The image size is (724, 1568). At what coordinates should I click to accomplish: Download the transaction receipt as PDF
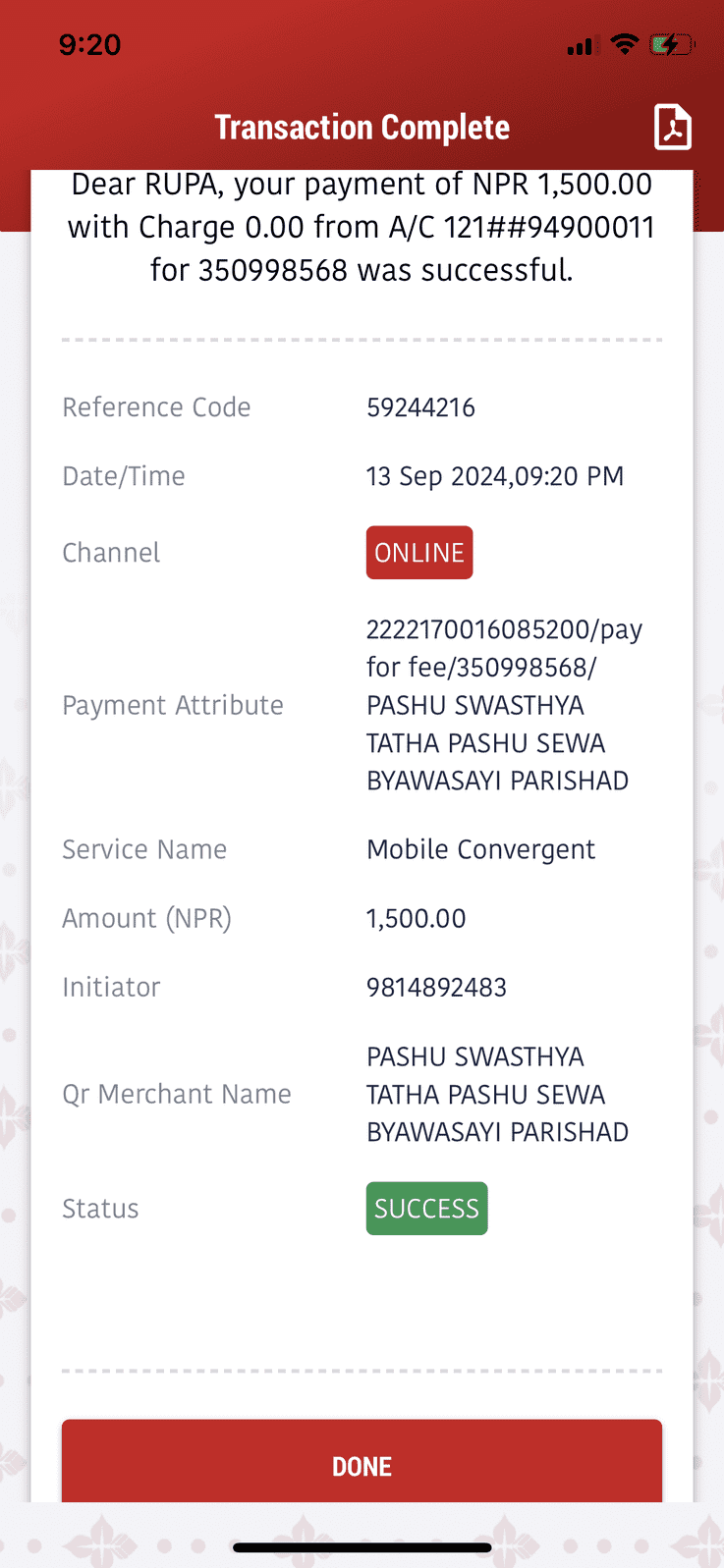(673, 127)
